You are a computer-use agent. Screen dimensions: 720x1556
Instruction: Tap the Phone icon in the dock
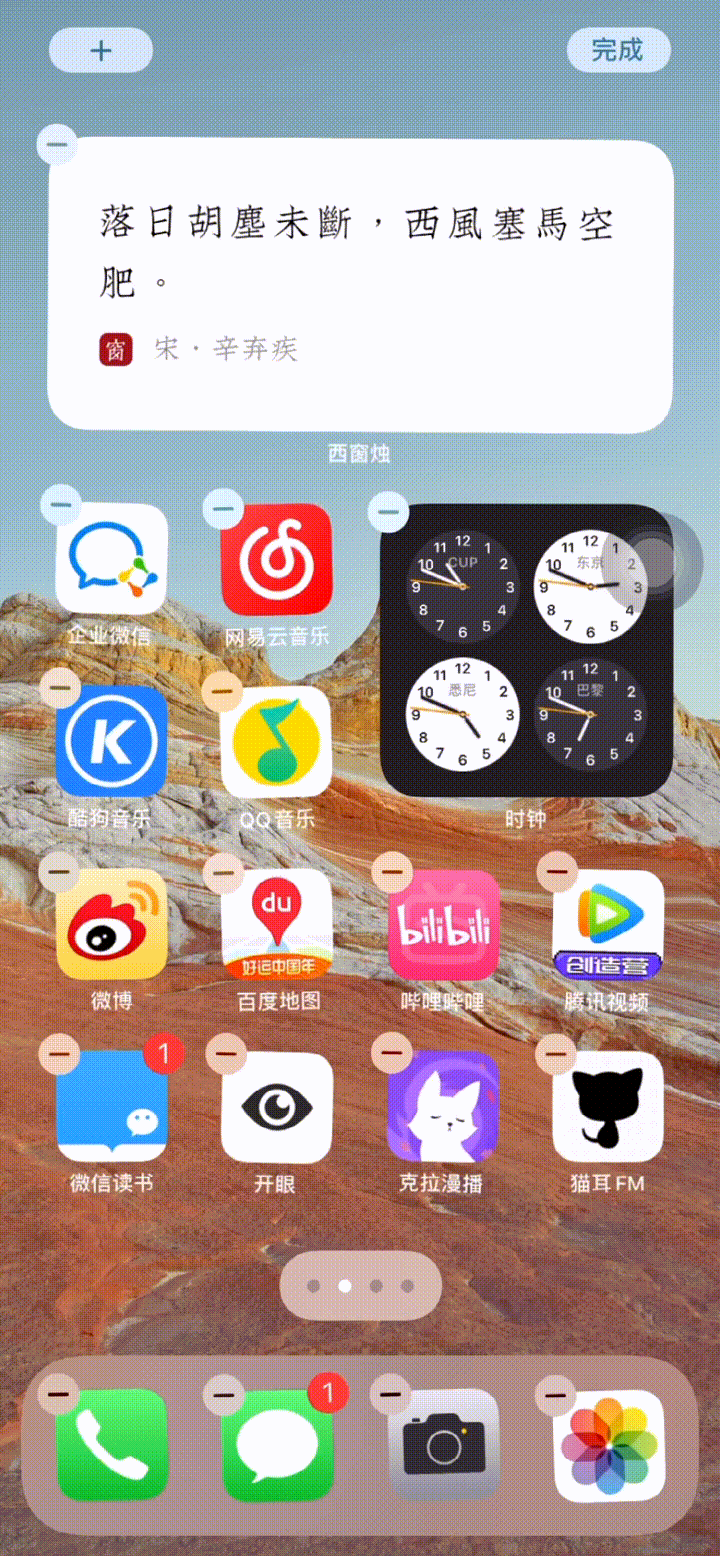[x=111, y=1445]
